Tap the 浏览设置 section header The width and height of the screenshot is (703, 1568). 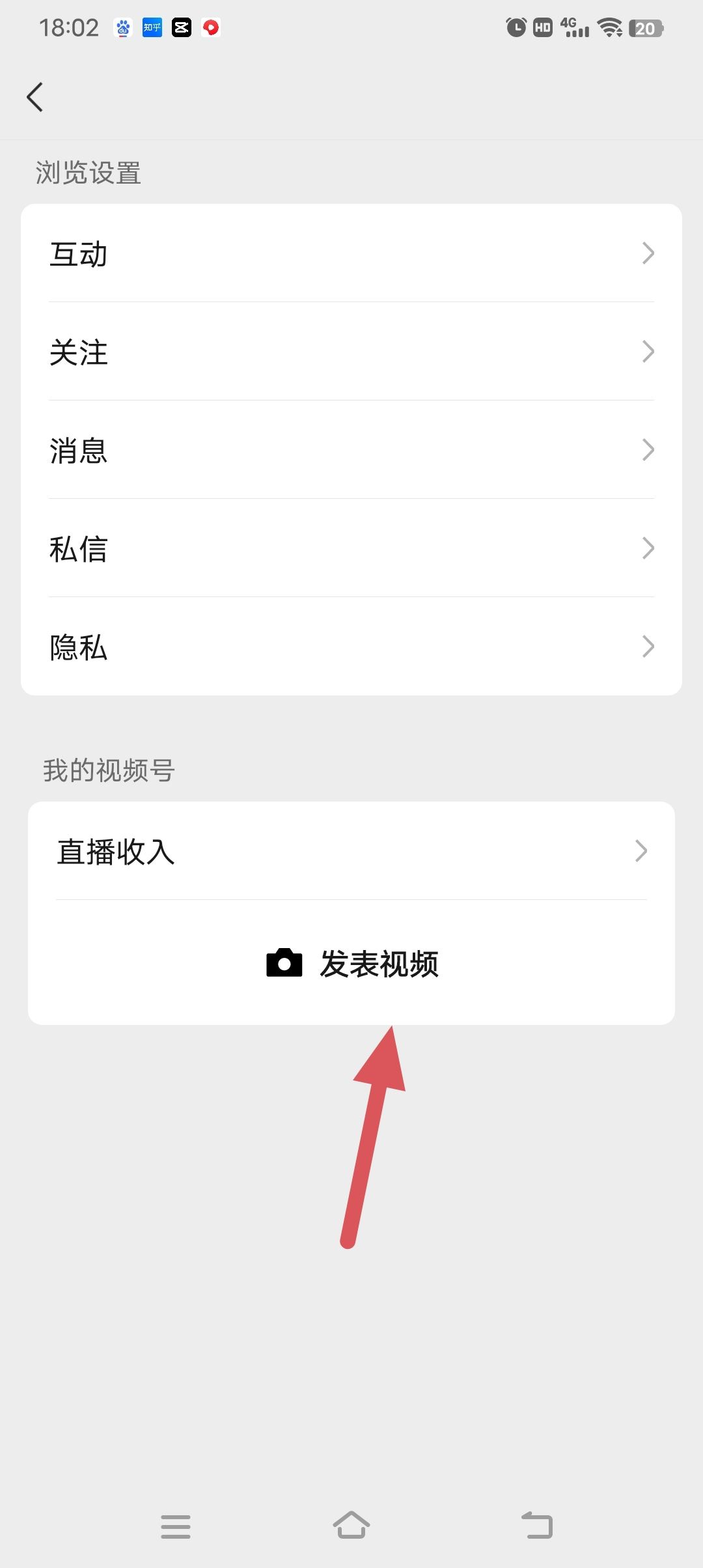pyautogui.click(x=88, y=172)
